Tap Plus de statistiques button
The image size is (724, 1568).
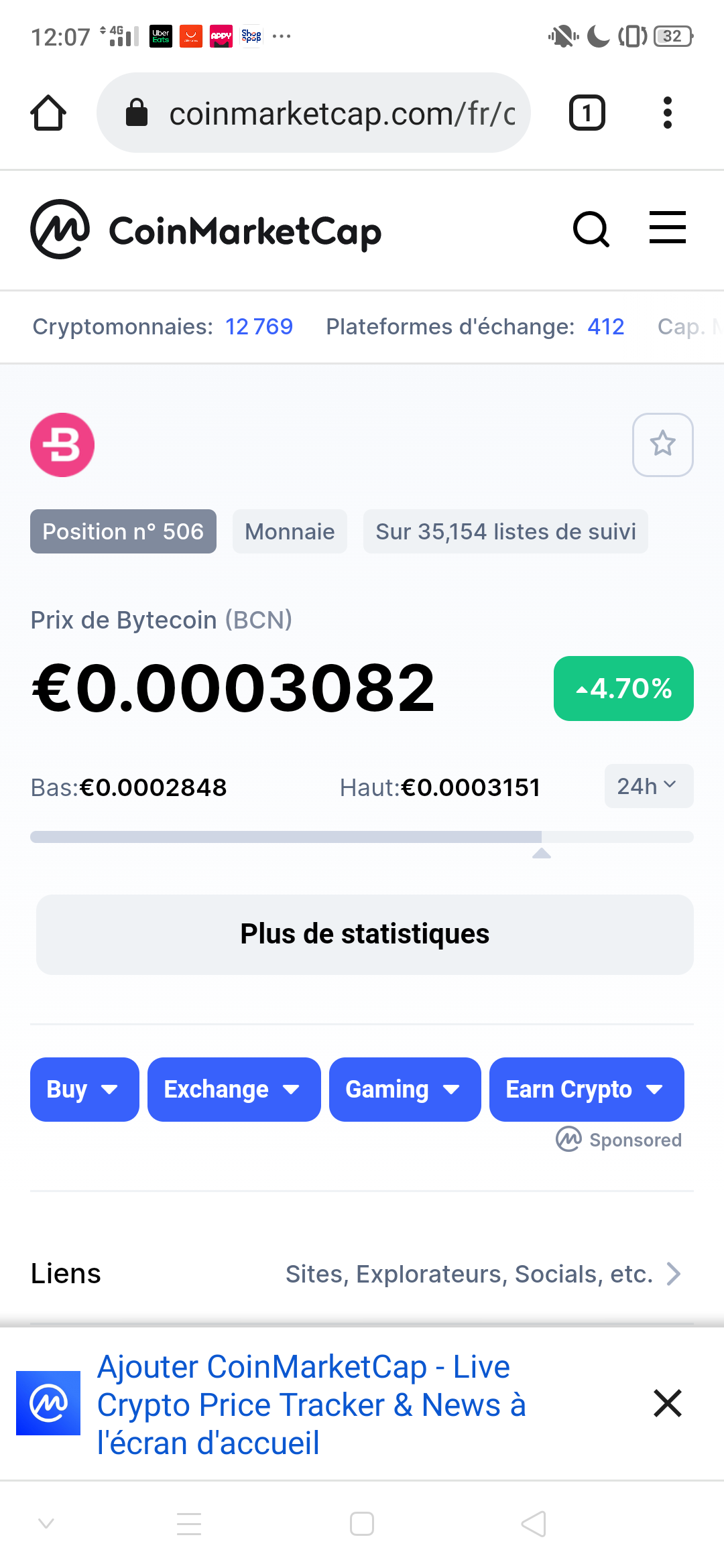[x=365, y=934]
